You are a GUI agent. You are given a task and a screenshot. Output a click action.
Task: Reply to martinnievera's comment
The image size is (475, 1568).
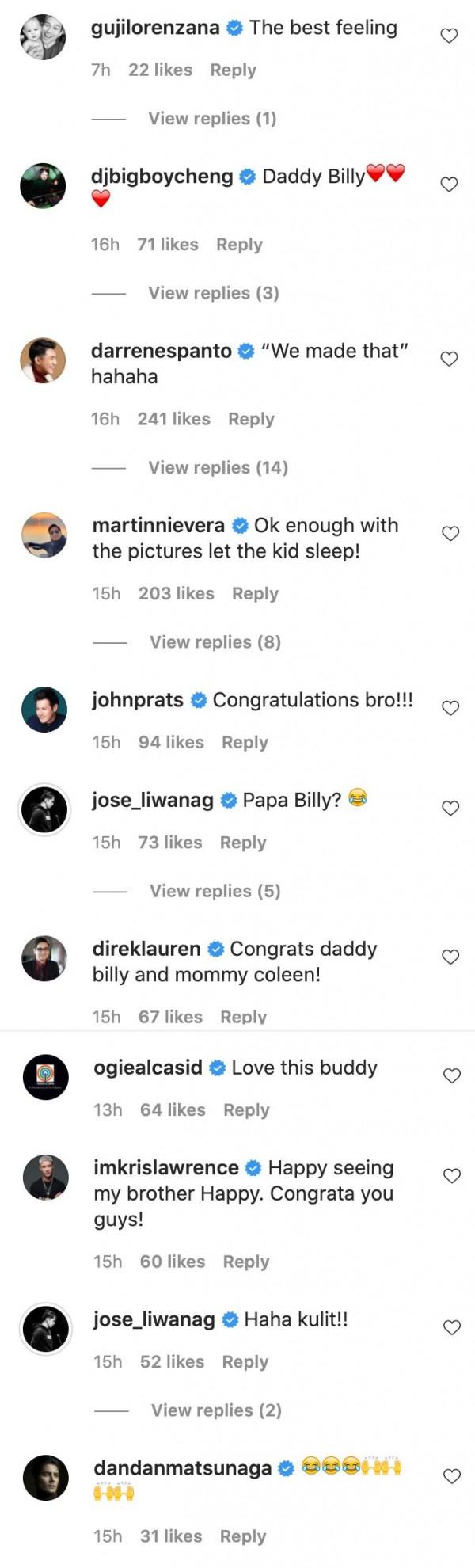[255, 594]
